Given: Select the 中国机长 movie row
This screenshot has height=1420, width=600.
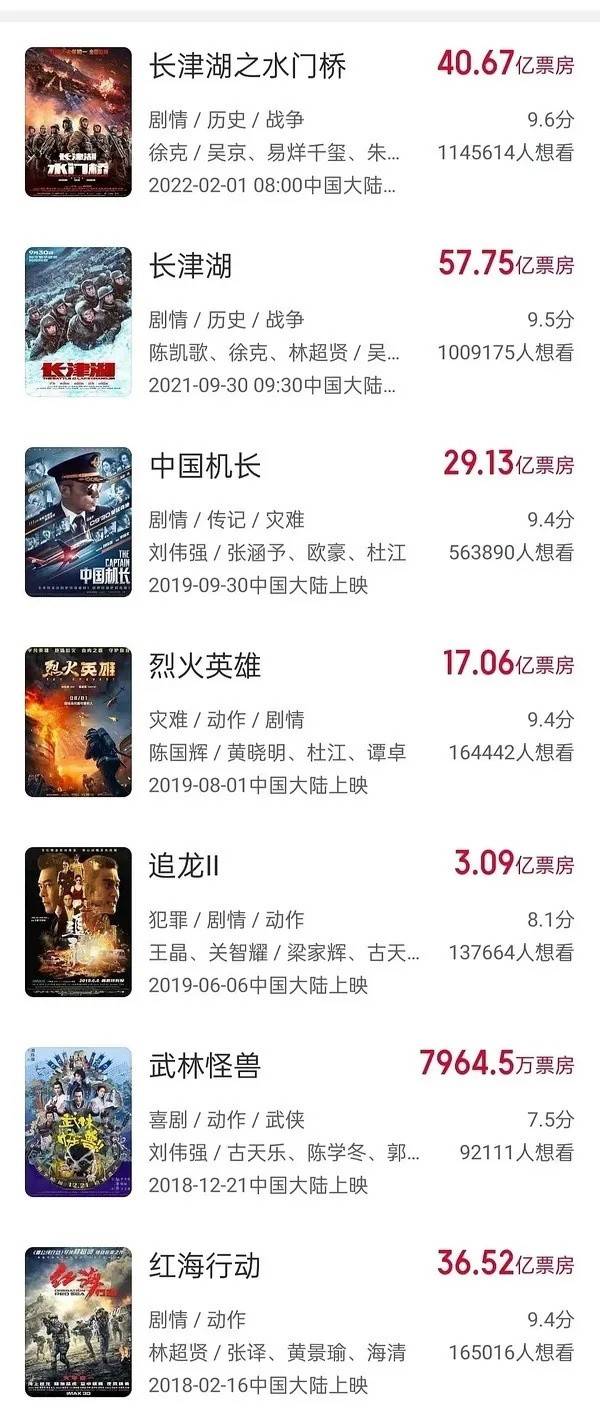Looking at the screenshot, I should click(x=204, y=466).
